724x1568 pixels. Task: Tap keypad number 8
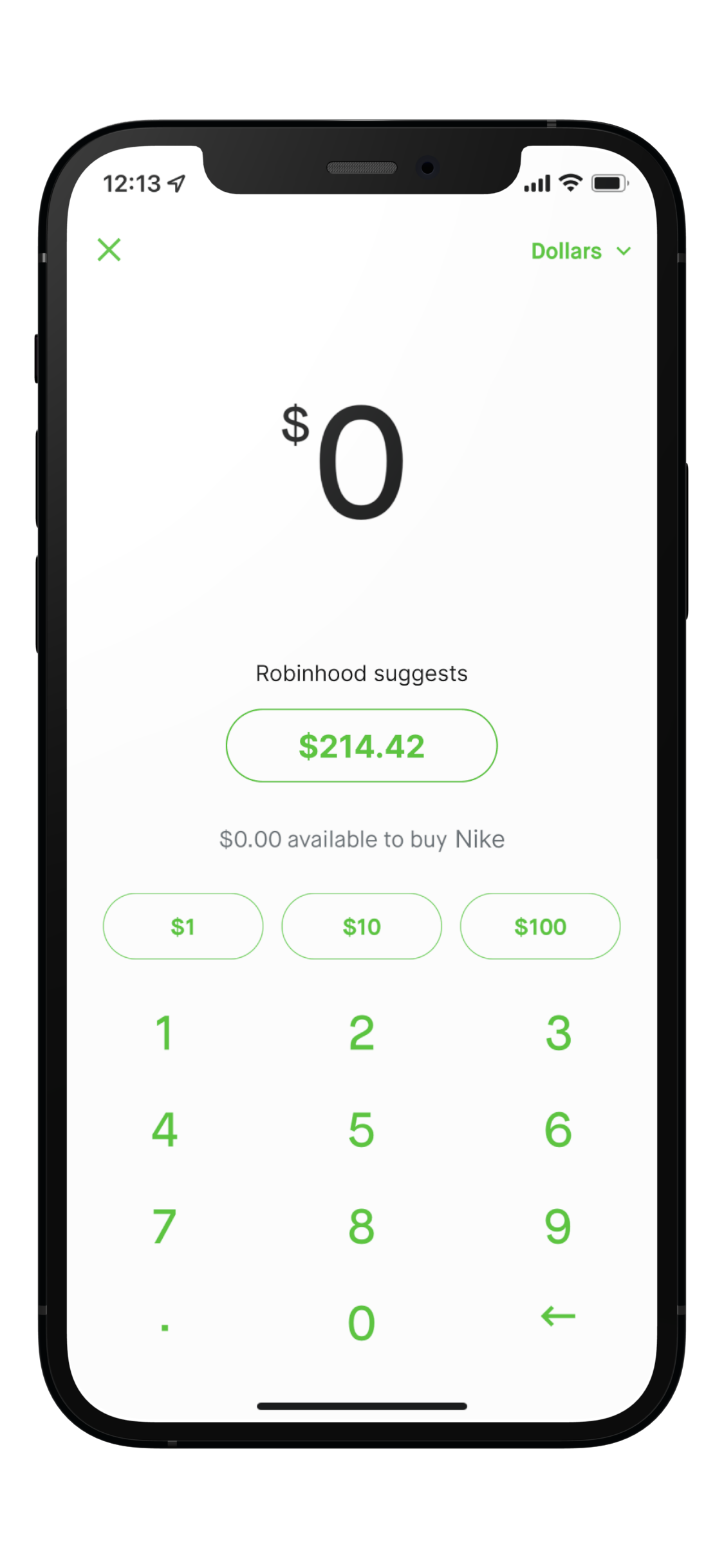click(362, 1226)
